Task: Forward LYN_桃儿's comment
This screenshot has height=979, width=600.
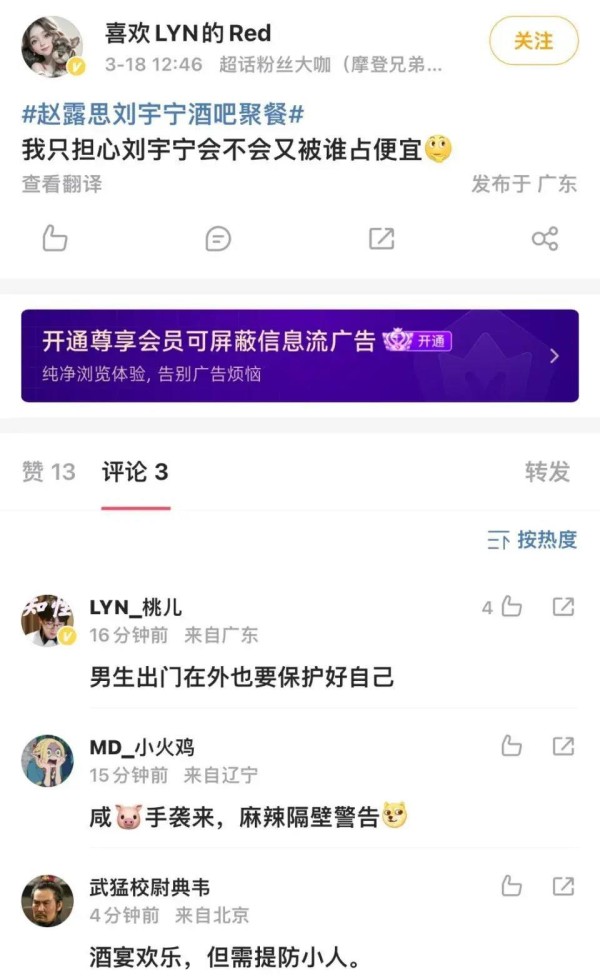Action: pos(563,606)
